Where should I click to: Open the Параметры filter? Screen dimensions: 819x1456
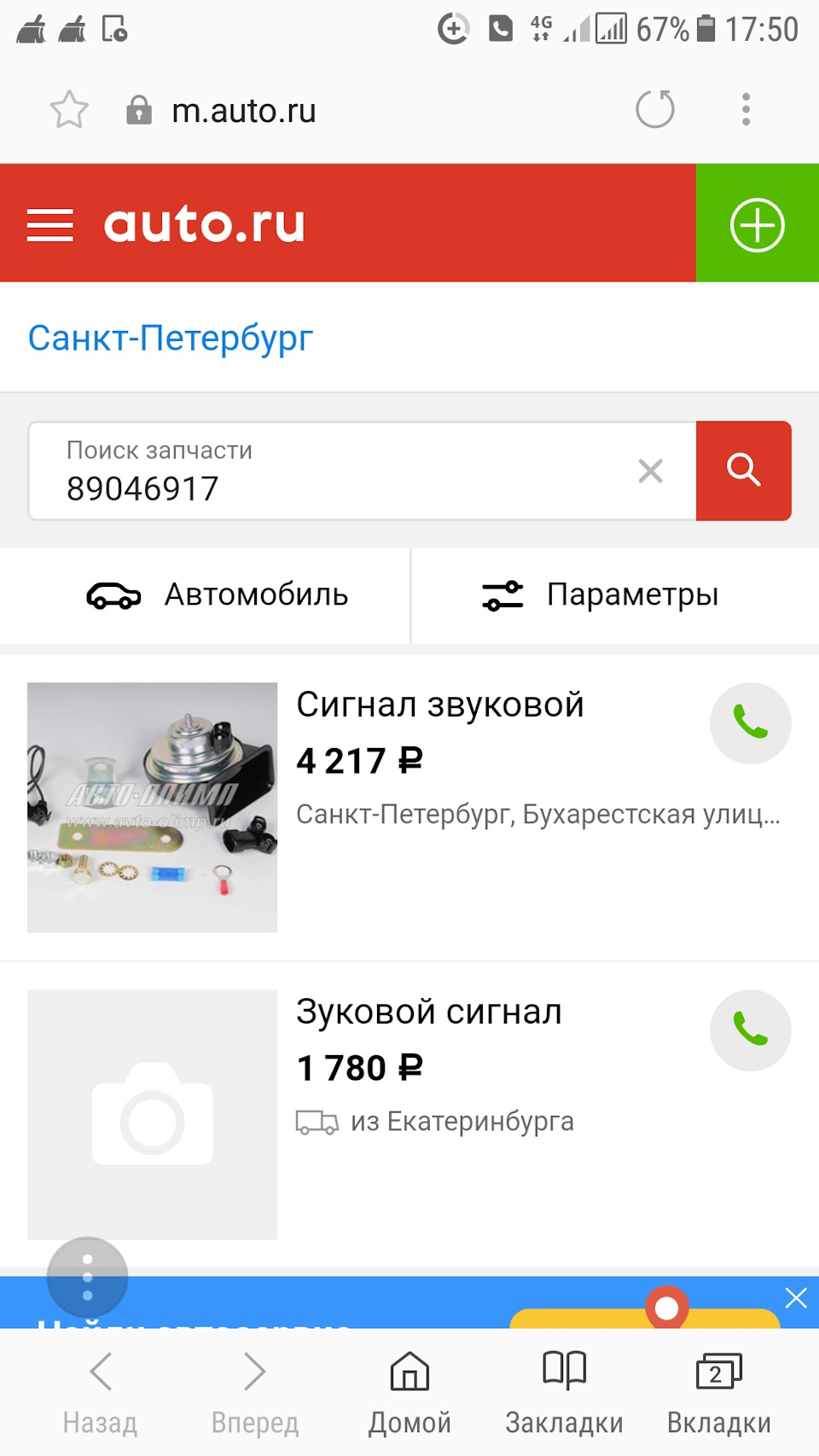[601, 595]
